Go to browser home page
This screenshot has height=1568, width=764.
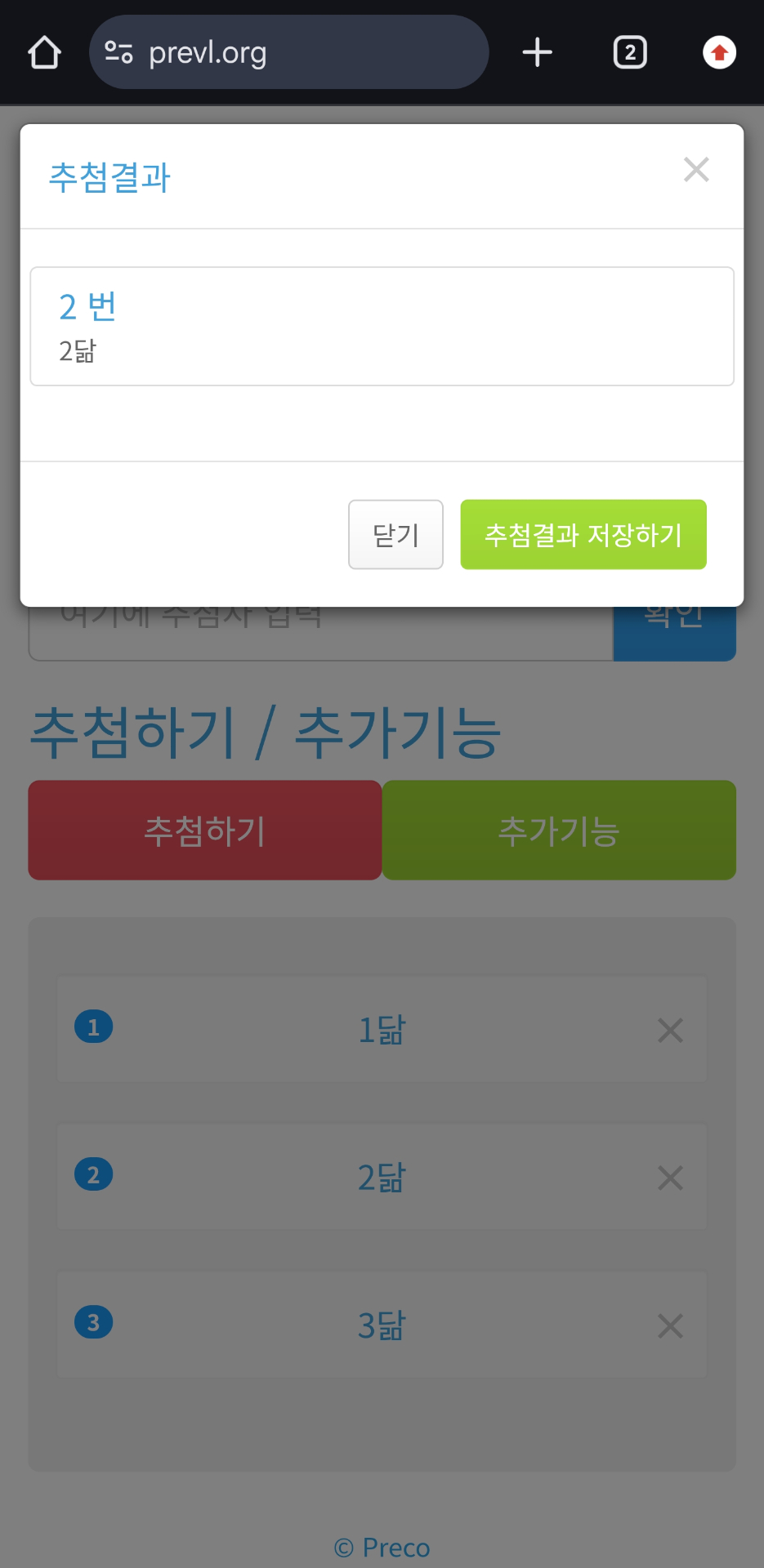point(44,53)
